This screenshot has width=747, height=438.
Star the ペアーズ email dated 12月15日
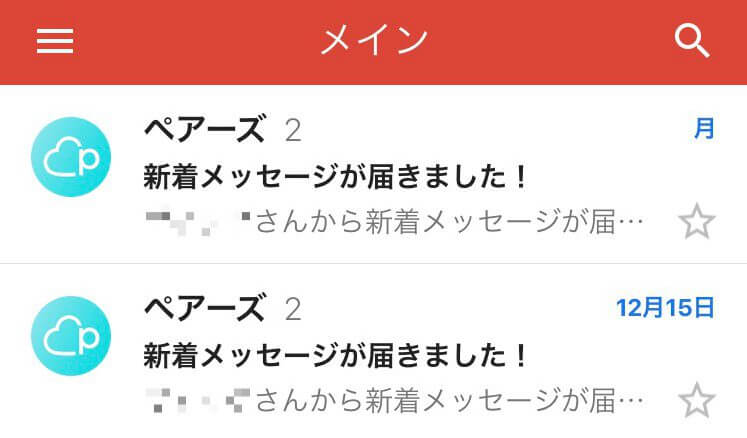tap(696, 401)
